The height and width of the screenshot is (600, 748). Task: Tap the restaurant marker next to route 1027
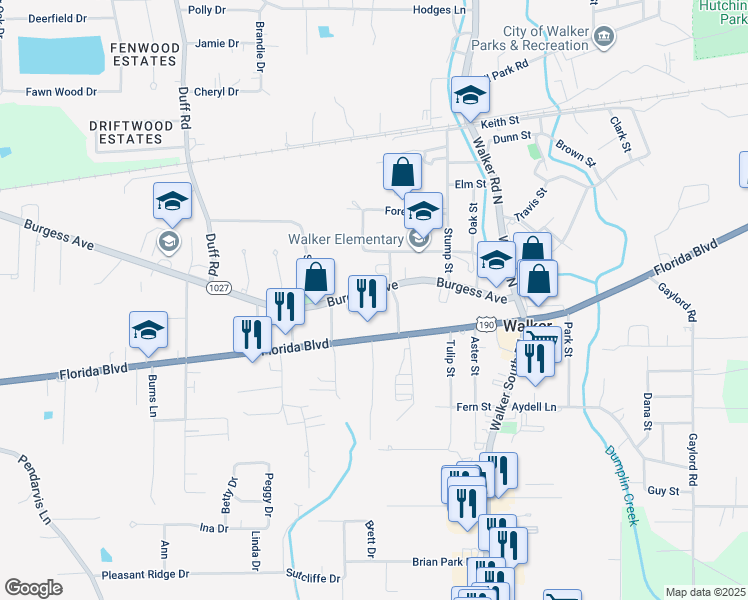(285, 307)
